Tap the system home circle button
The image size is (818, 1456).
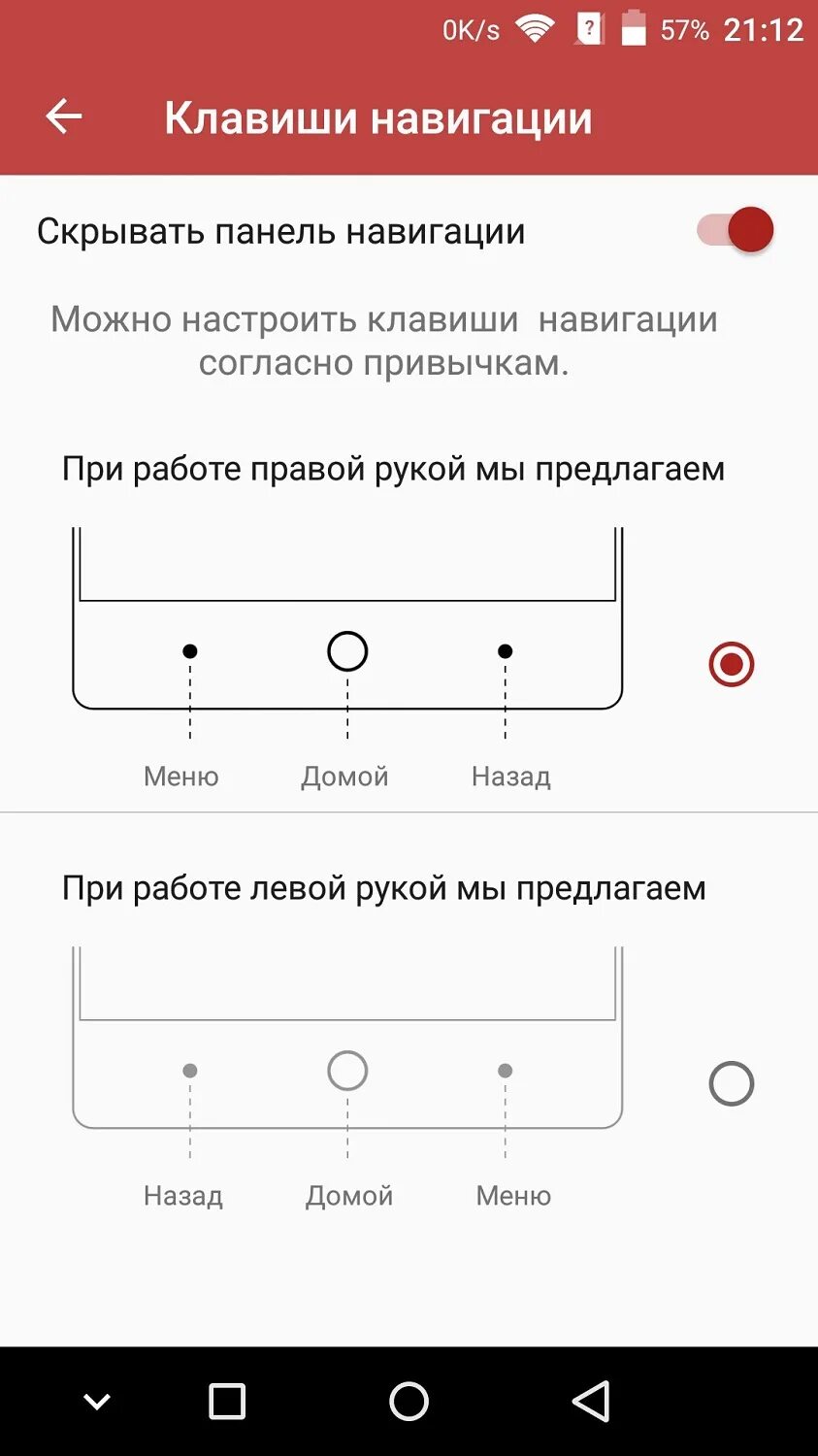[409, 1402]
